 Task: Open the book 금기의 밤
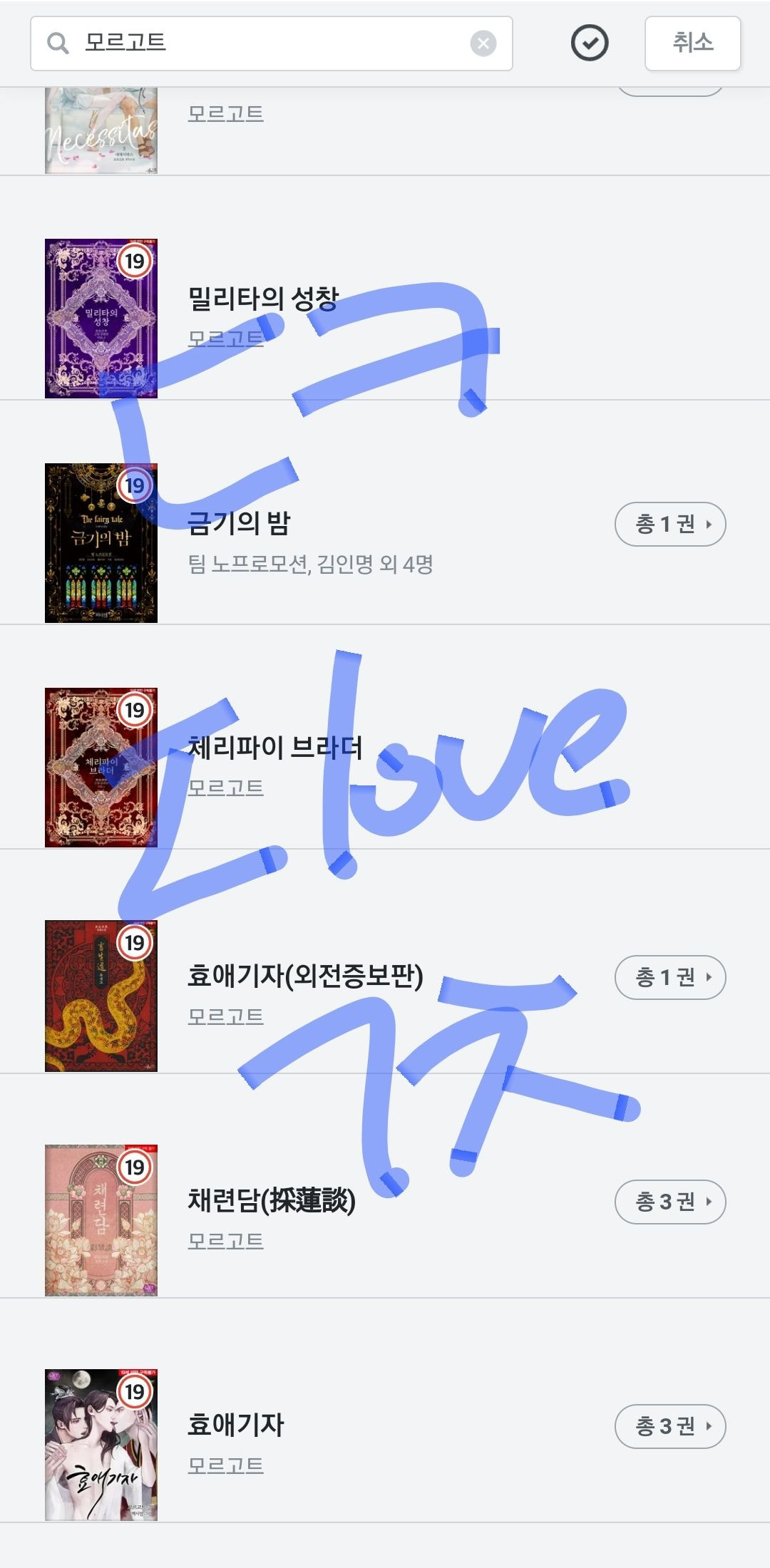239,523
